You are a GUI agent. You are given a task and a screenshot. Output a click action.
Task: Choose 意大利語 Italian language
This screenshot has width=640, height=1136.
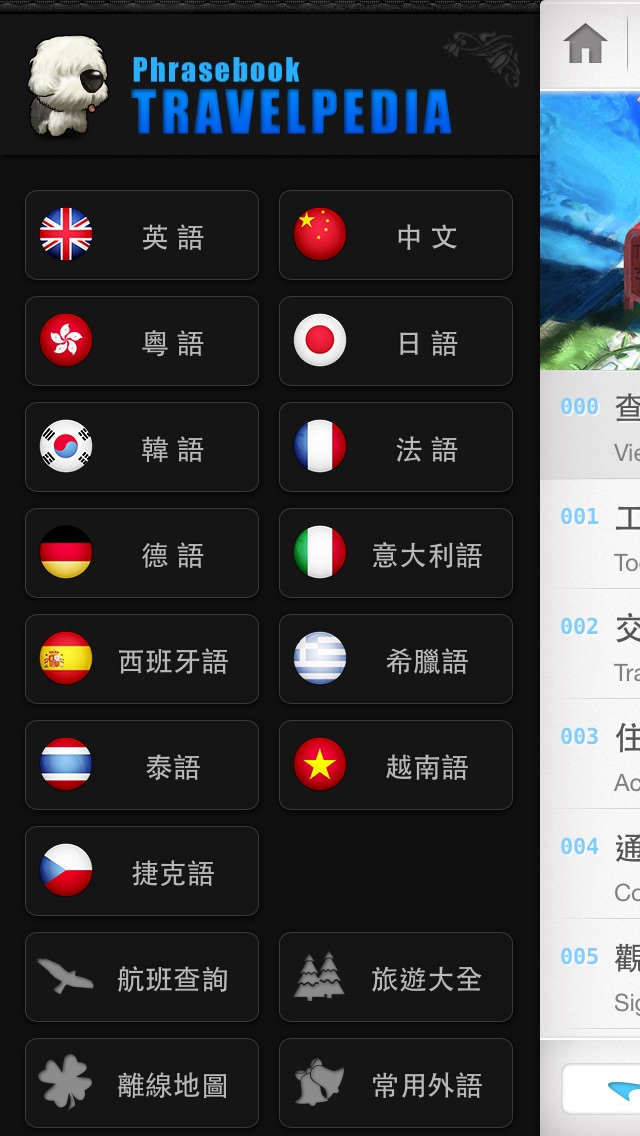click(396, 553)
